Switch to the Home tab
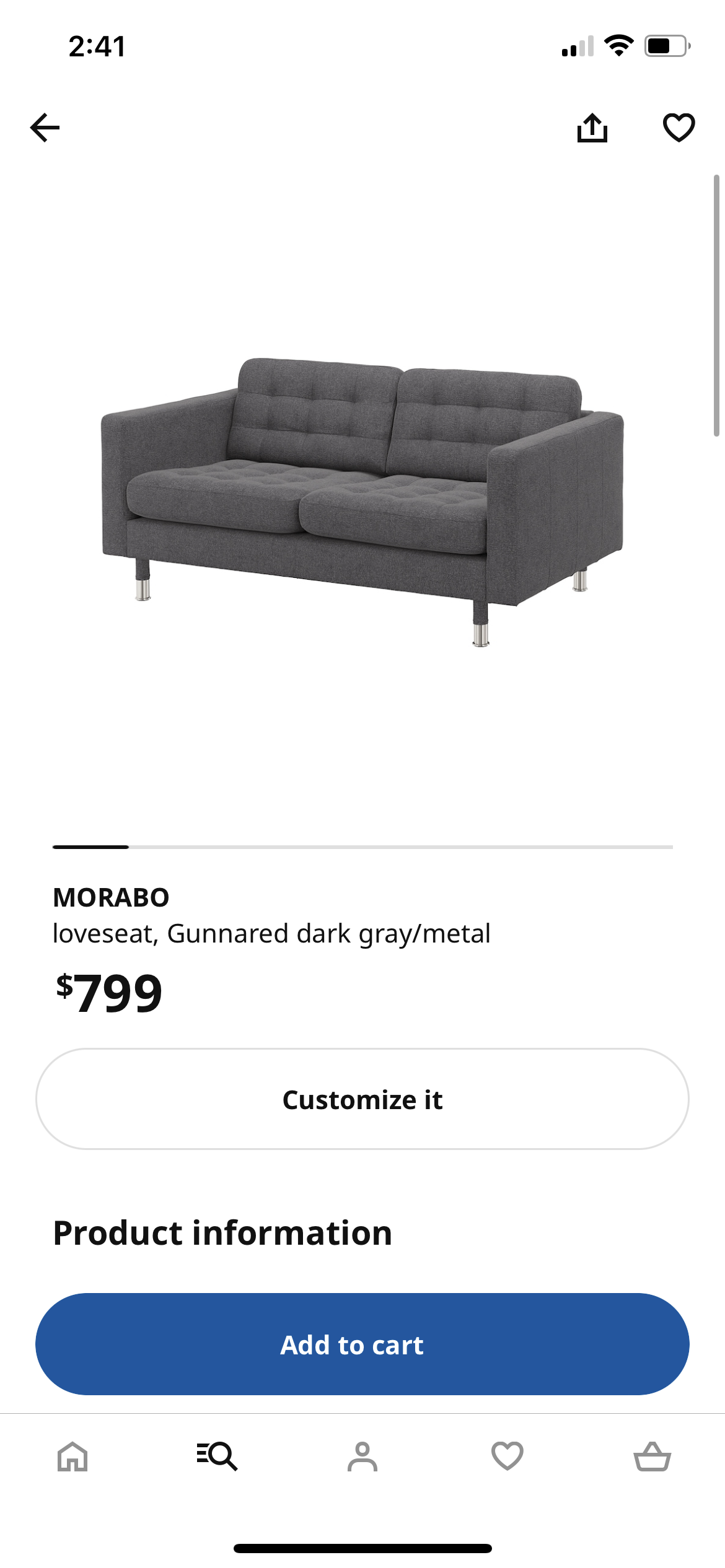Viewport: 725px width, 1568px height. (72, 1456)
